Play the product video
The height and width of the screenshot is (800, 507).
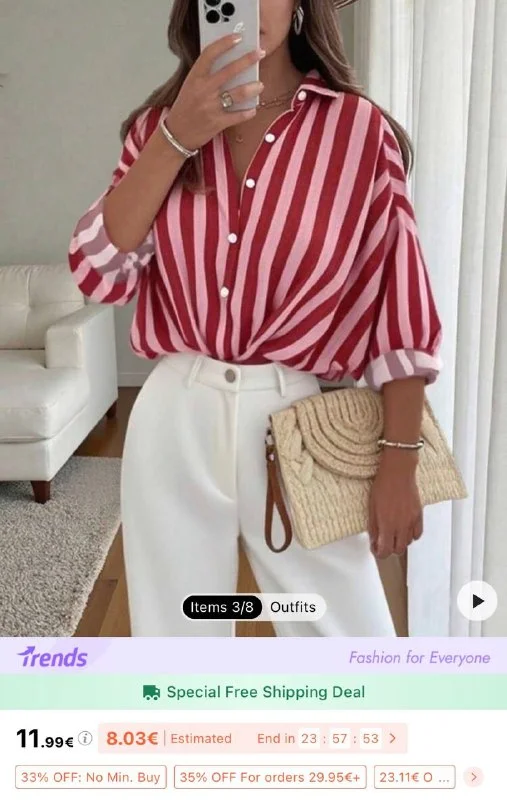476,601
